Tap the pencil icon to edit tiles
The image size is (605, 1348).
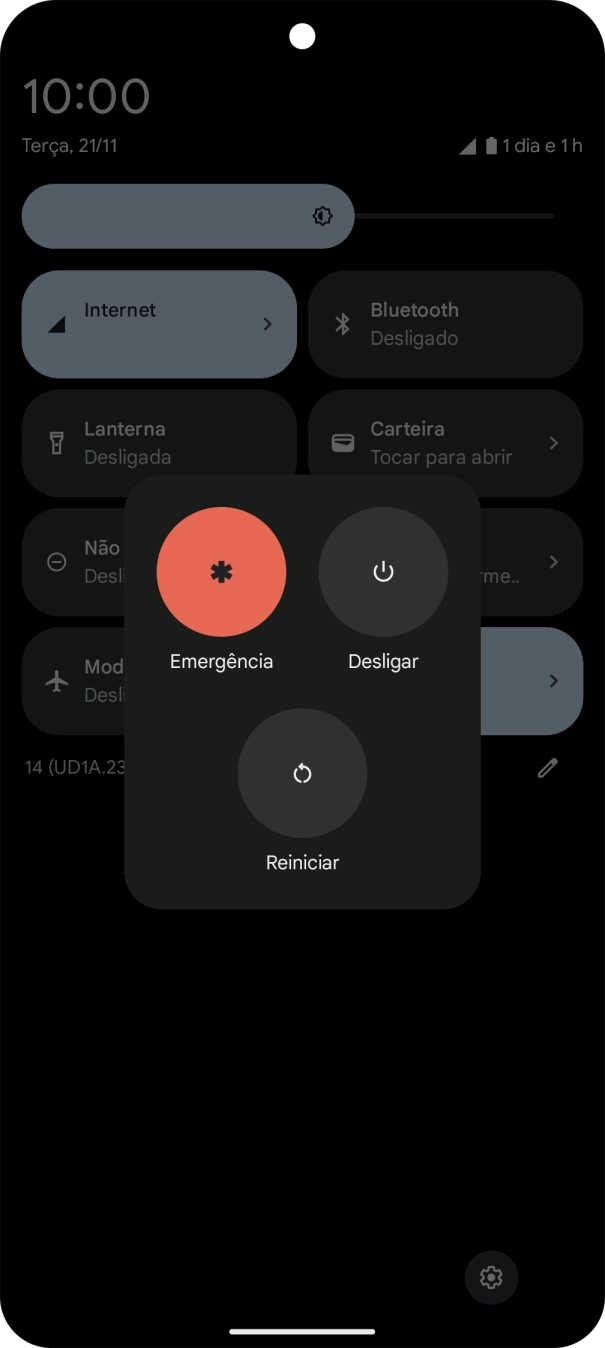pos(547,768)
